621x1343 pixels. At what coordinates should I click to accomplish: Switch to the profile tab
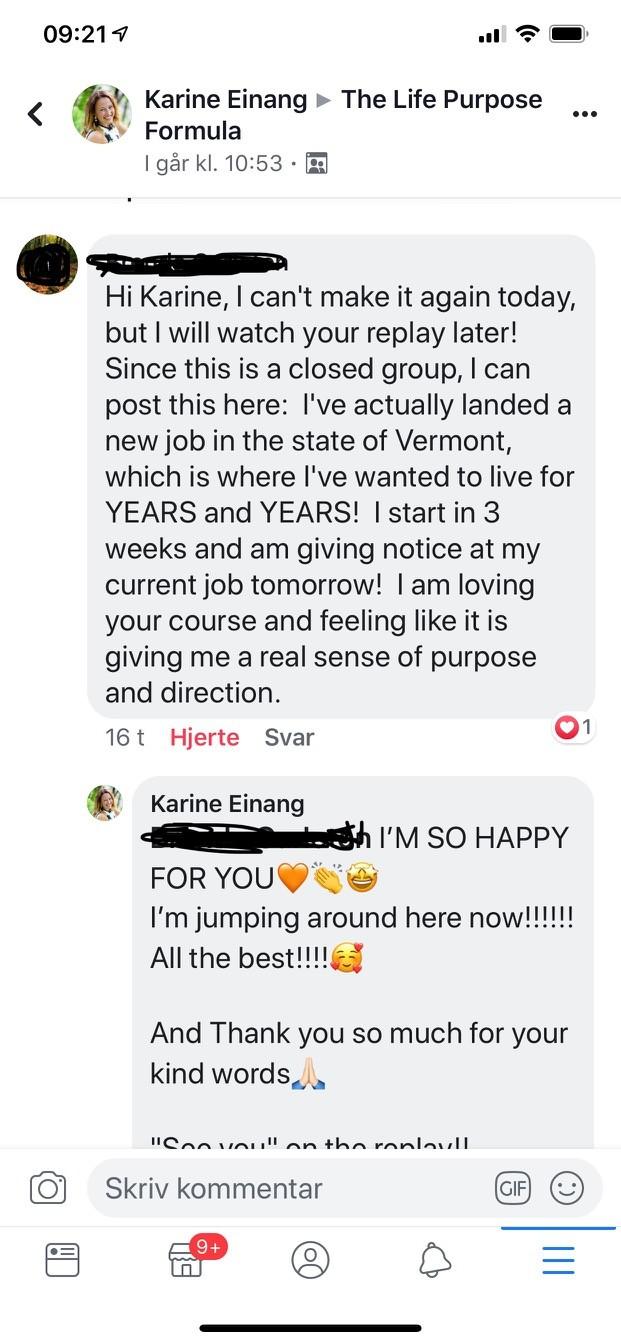coord(310,1260)
